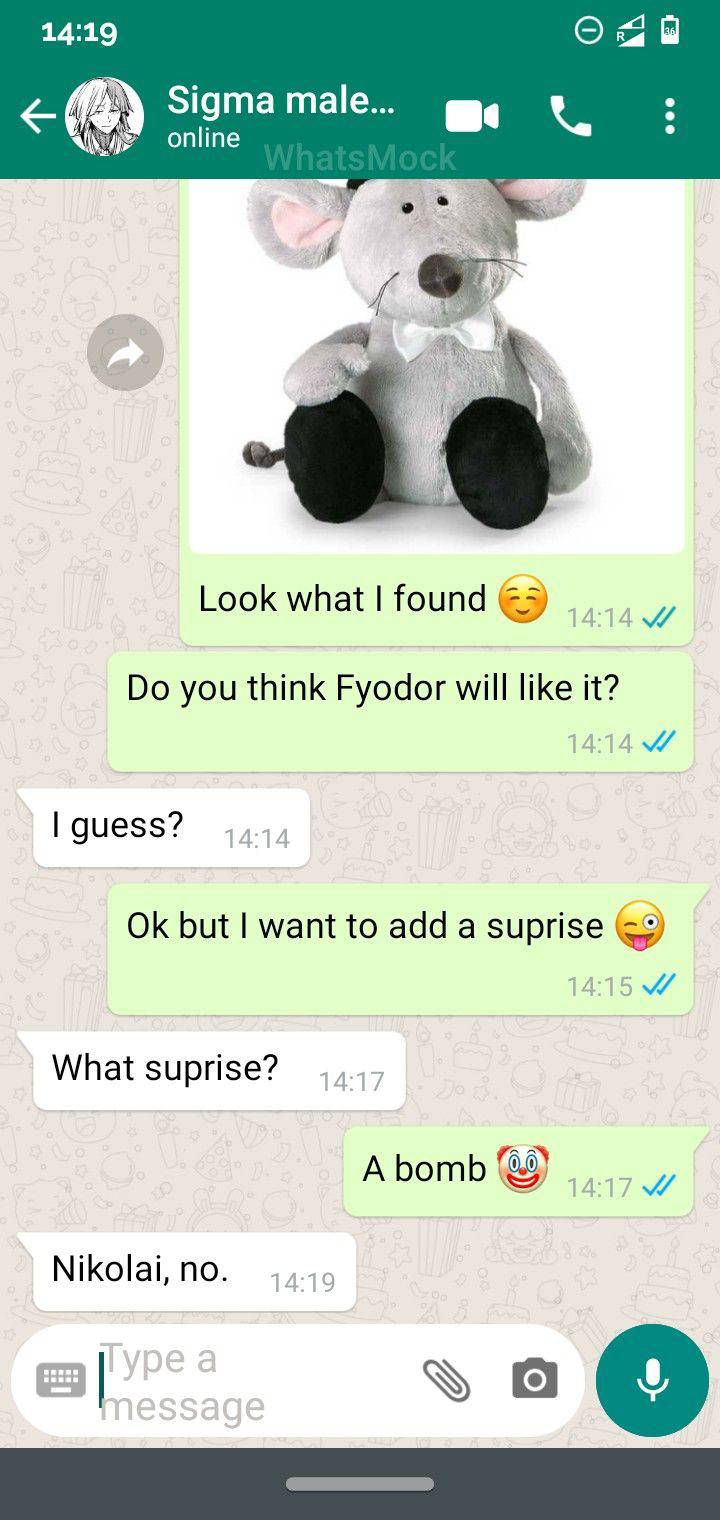
Task: Open the contact's profile picture
Action: [105, 118]
